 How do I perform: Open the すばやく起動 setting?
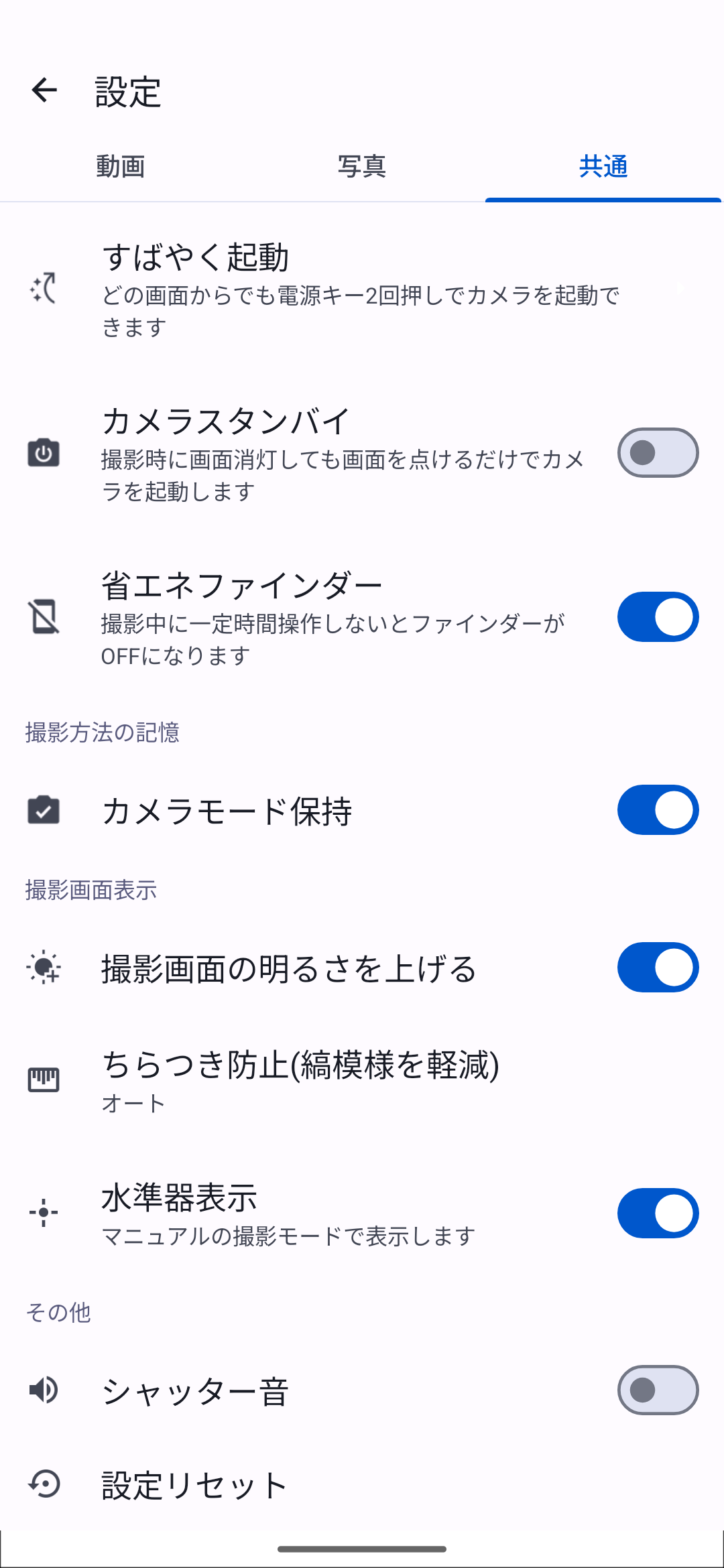[362, 289]
